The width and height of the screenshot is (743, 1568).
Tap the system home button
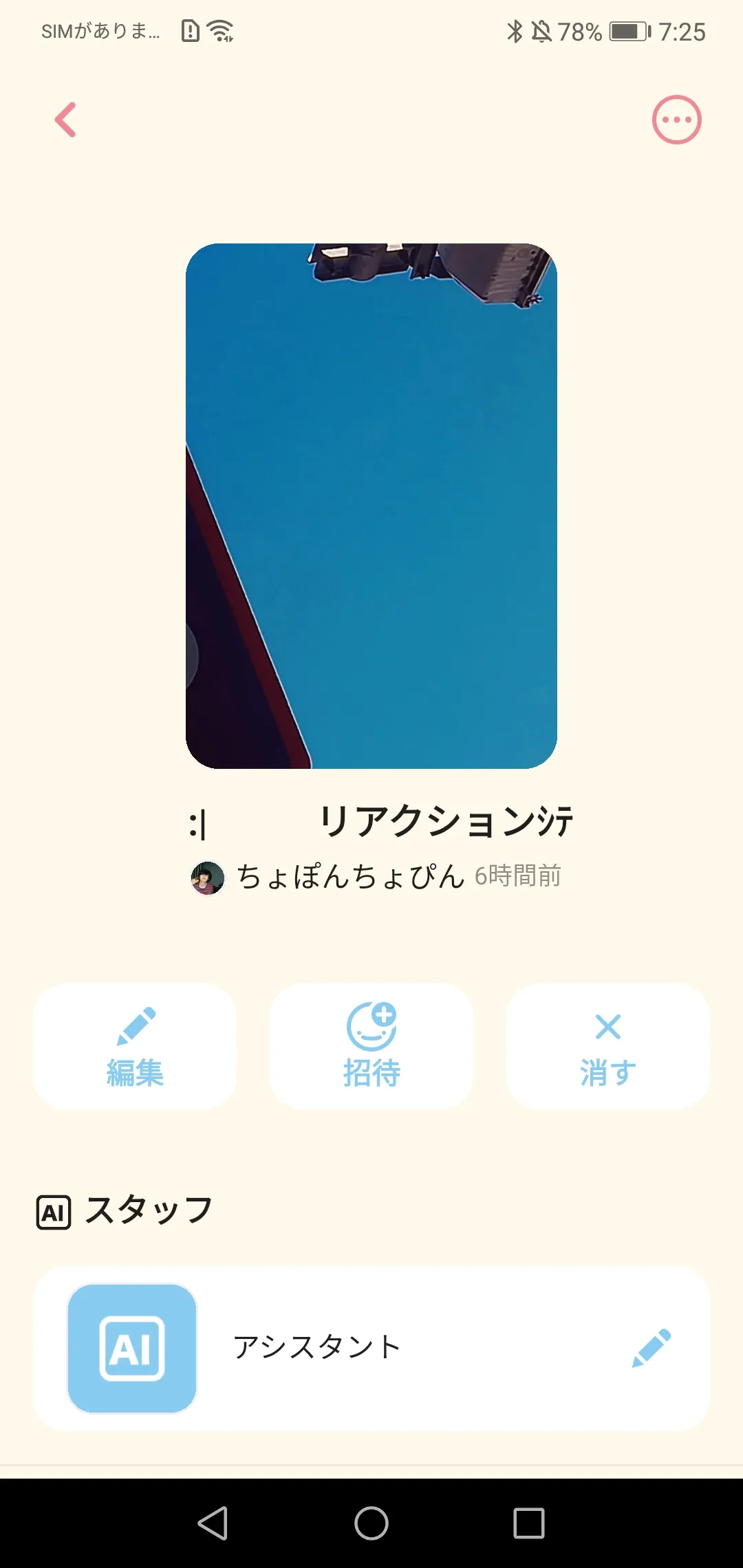371,1523
